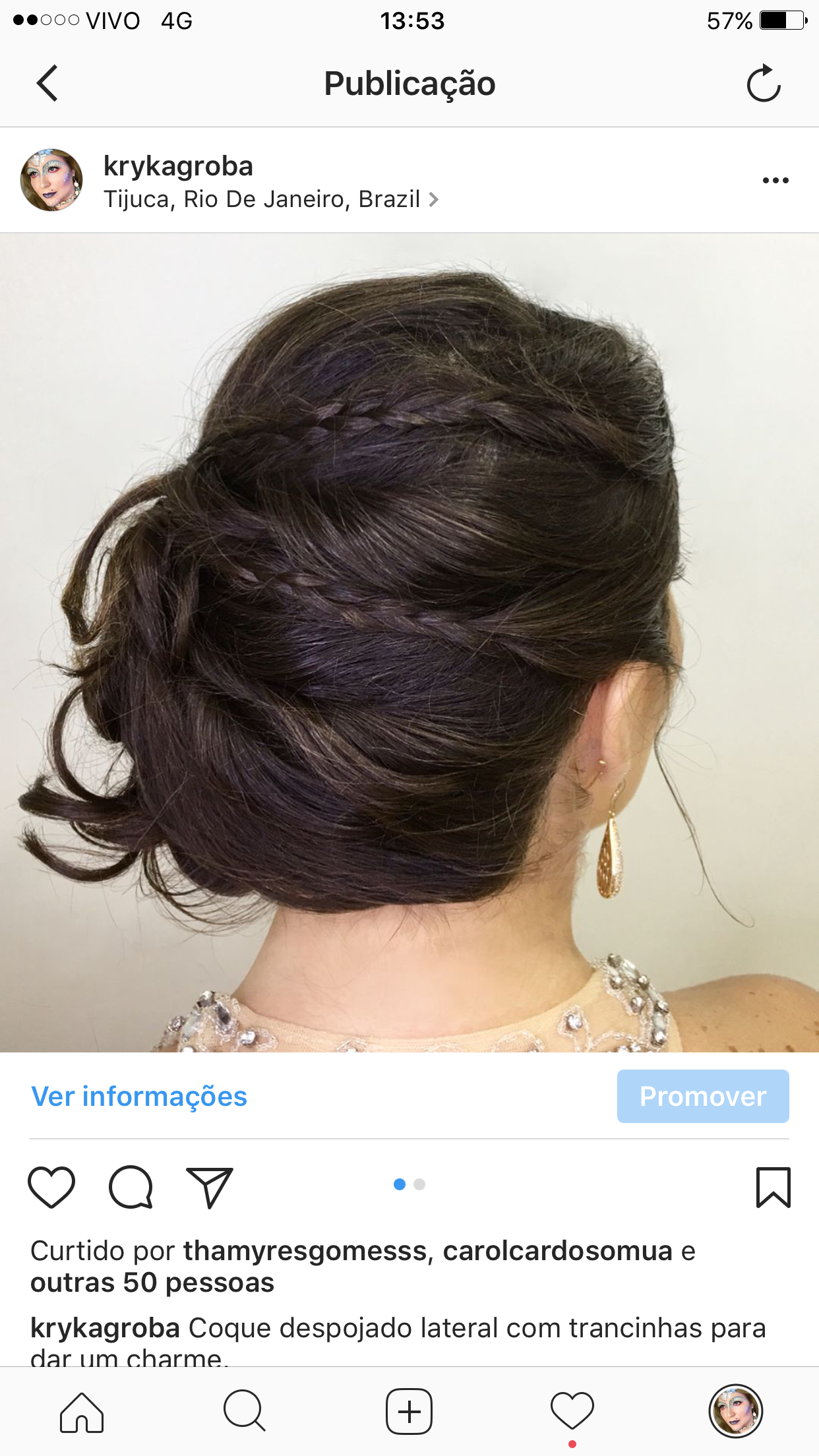Go back from the Publicação screen
Screen dimensions: 819x1456
47,83
